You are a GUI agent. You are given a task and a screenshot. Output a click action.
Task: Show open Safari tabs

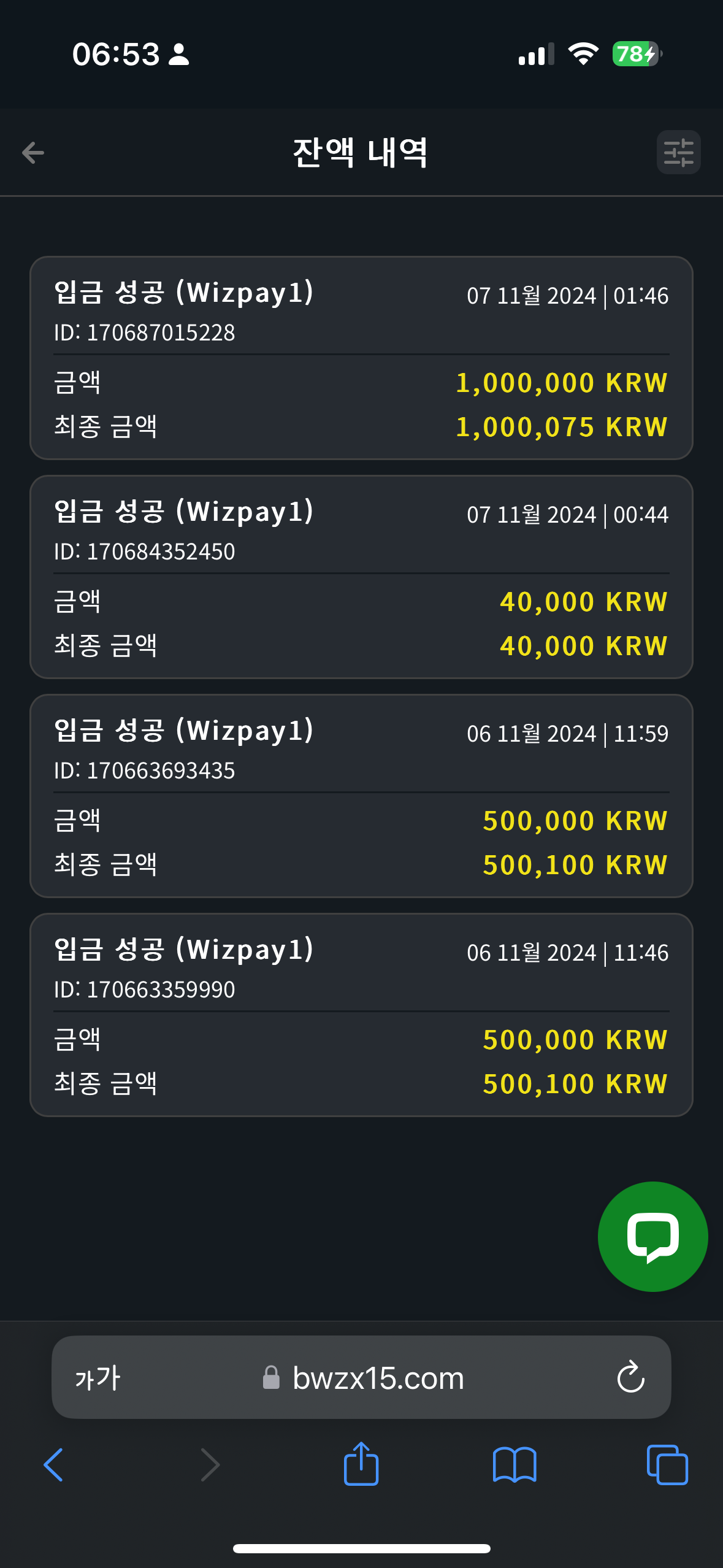coord(667,1465)
